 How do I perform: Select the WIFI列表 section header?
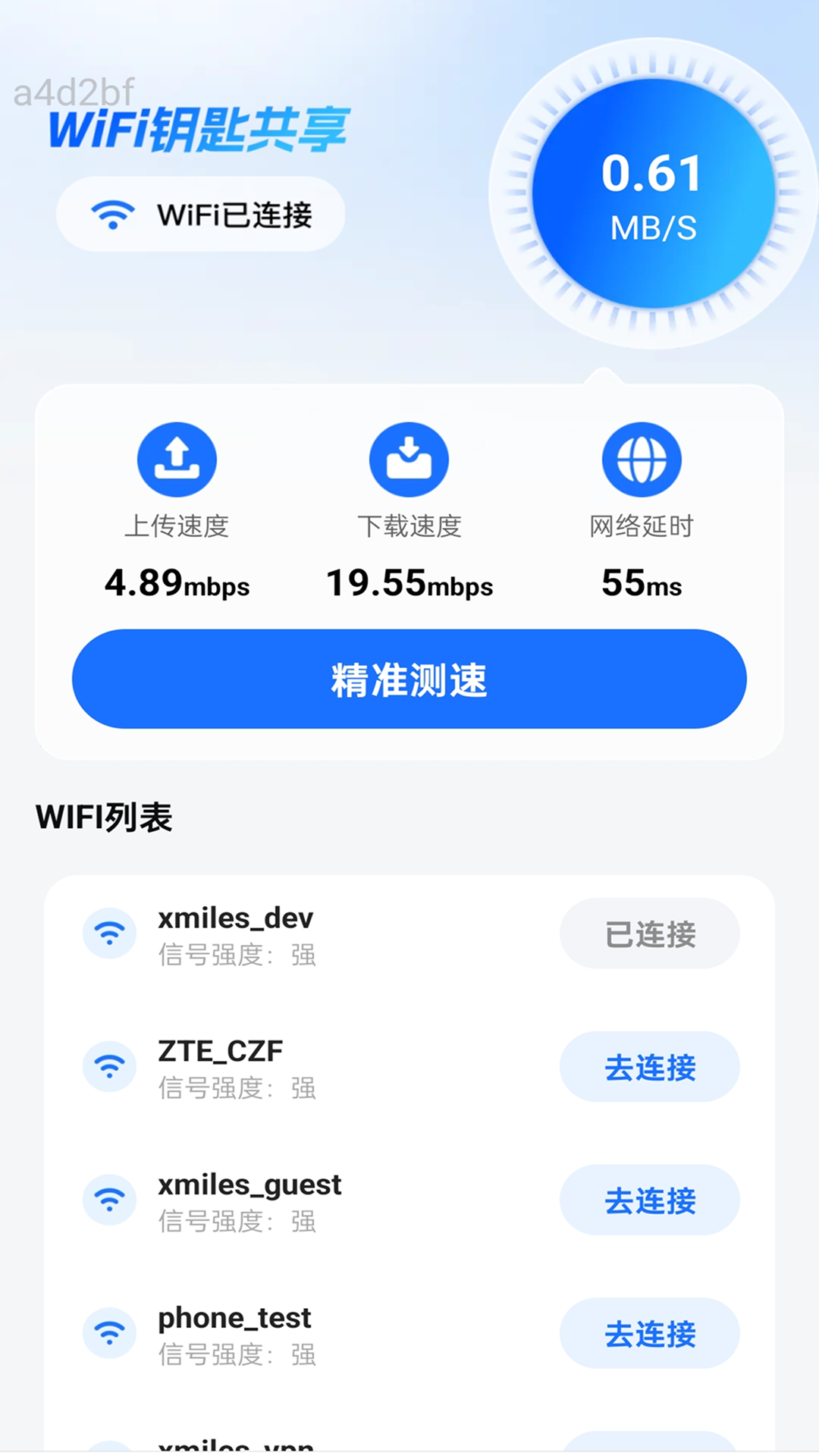point(105,817)
